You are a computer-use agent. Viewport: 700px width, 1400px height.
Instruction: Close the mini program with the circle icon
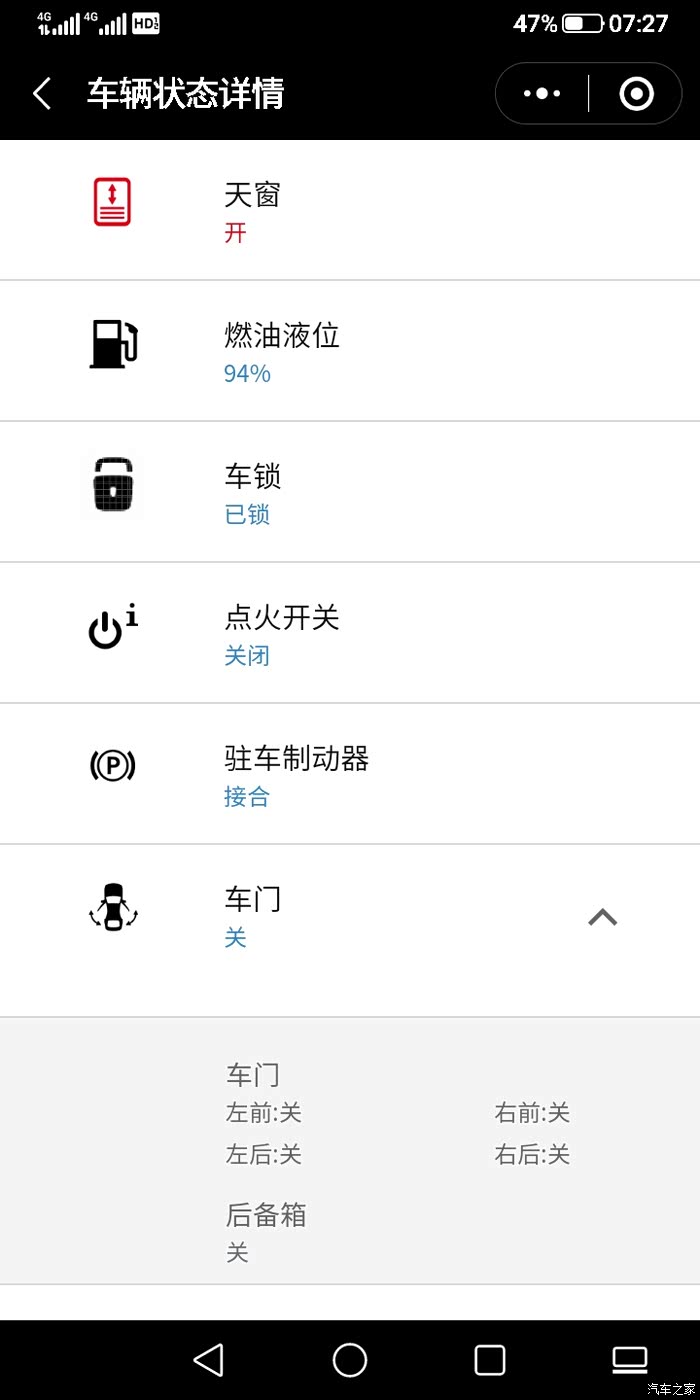pos(636,94)
